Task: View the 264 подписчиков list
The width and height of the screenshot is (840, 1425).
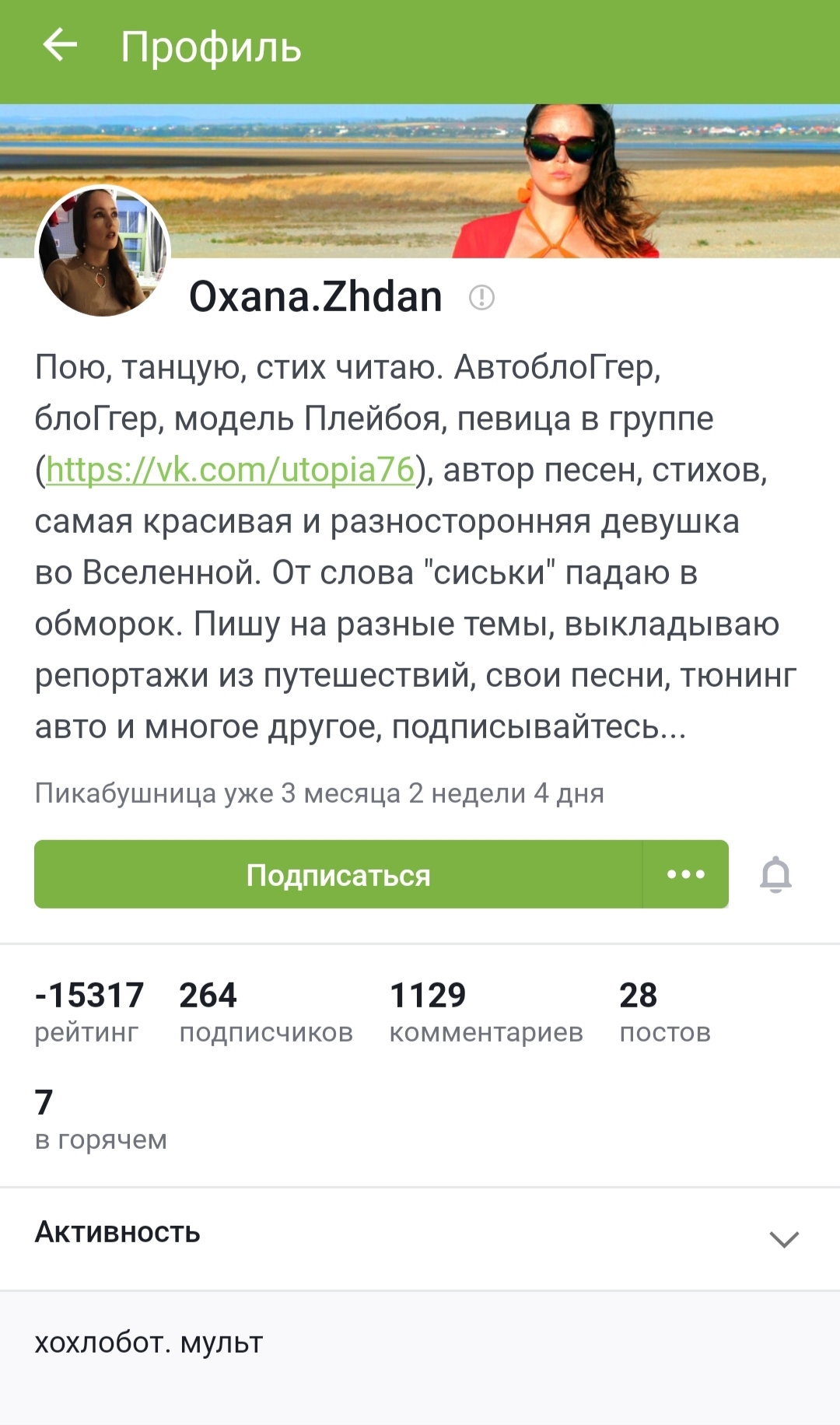Action: (x=265, y=1011)
